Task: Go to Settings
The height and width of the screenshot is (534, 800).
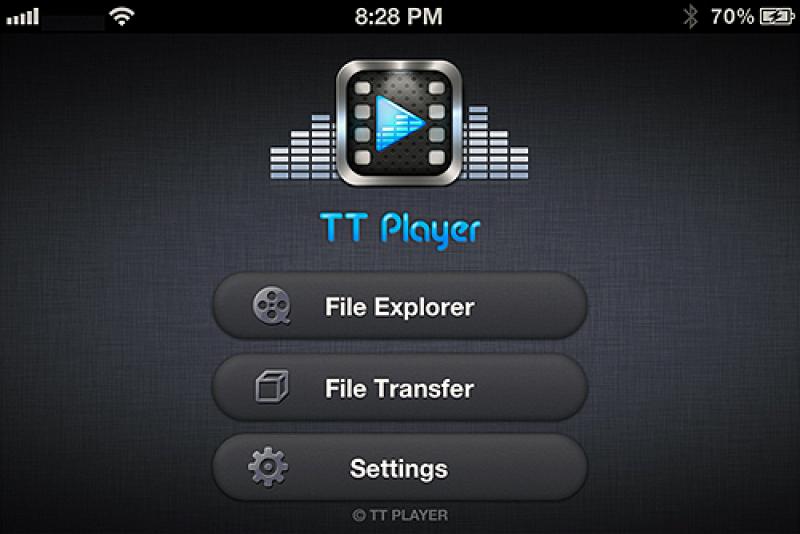Action: click(x=399, y=468)
